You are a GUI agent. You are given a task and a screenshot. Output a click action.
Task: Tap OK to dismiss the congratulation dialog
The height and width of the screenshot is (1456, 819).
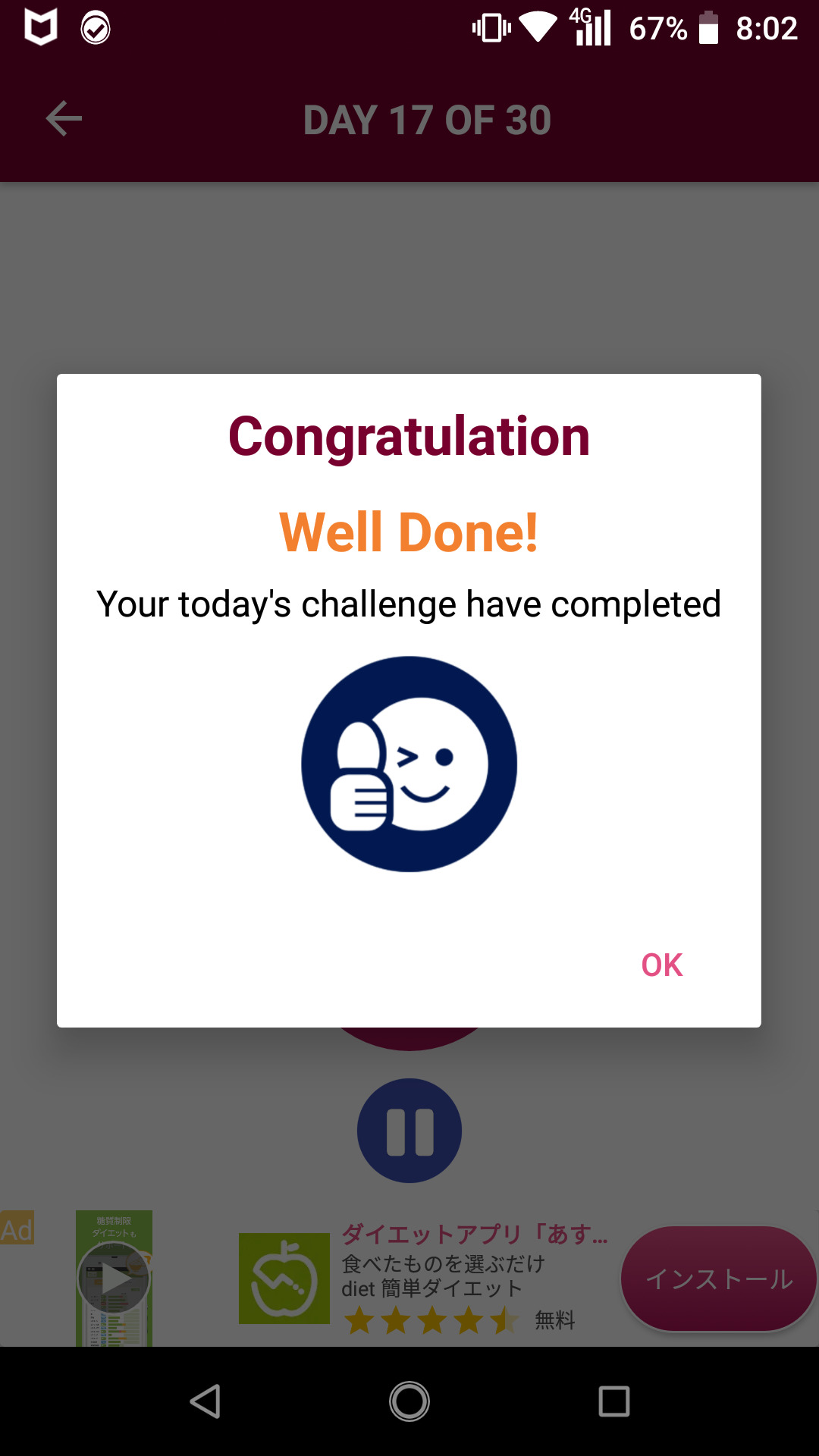pyautogui.click(x=662, y=965)
